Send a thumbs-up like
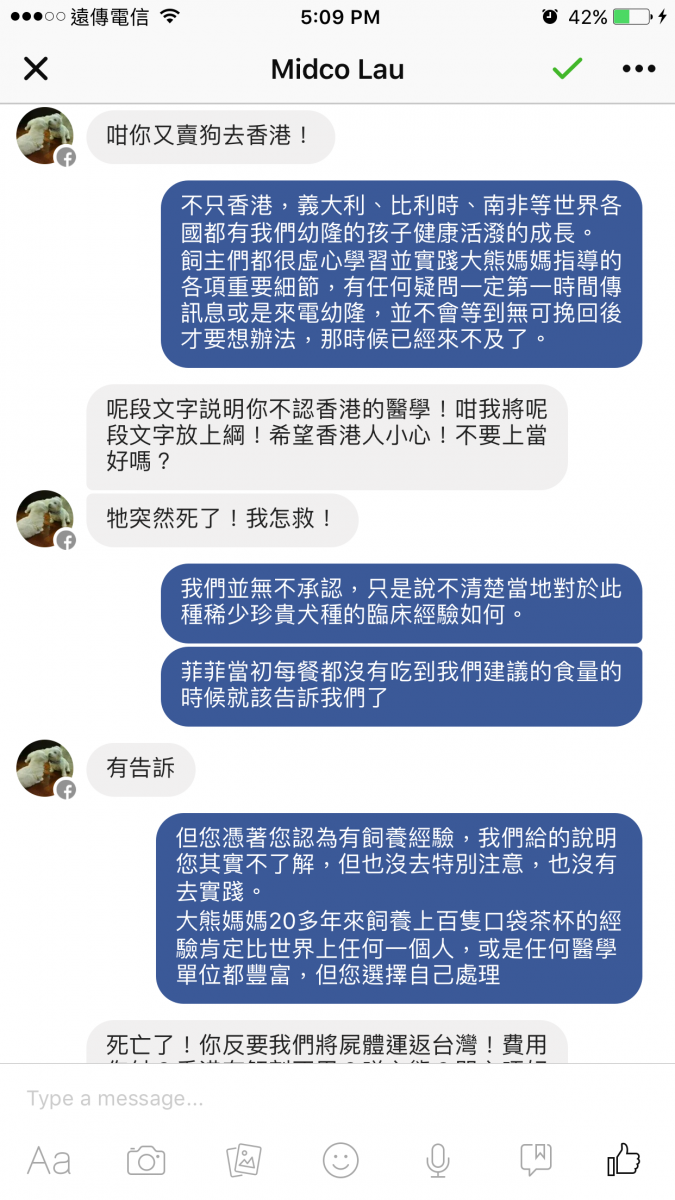Screen dimensions: 675x1200 tap(623, 1159)
